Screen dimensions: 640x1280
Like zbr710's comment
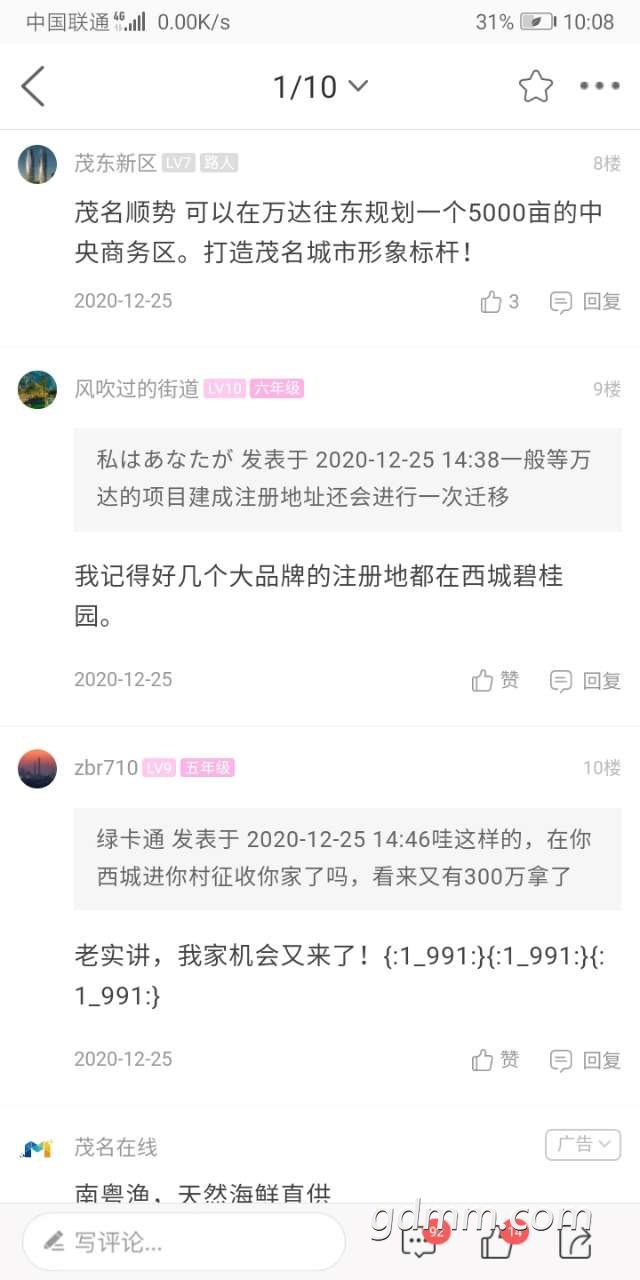coord(497,1059)
